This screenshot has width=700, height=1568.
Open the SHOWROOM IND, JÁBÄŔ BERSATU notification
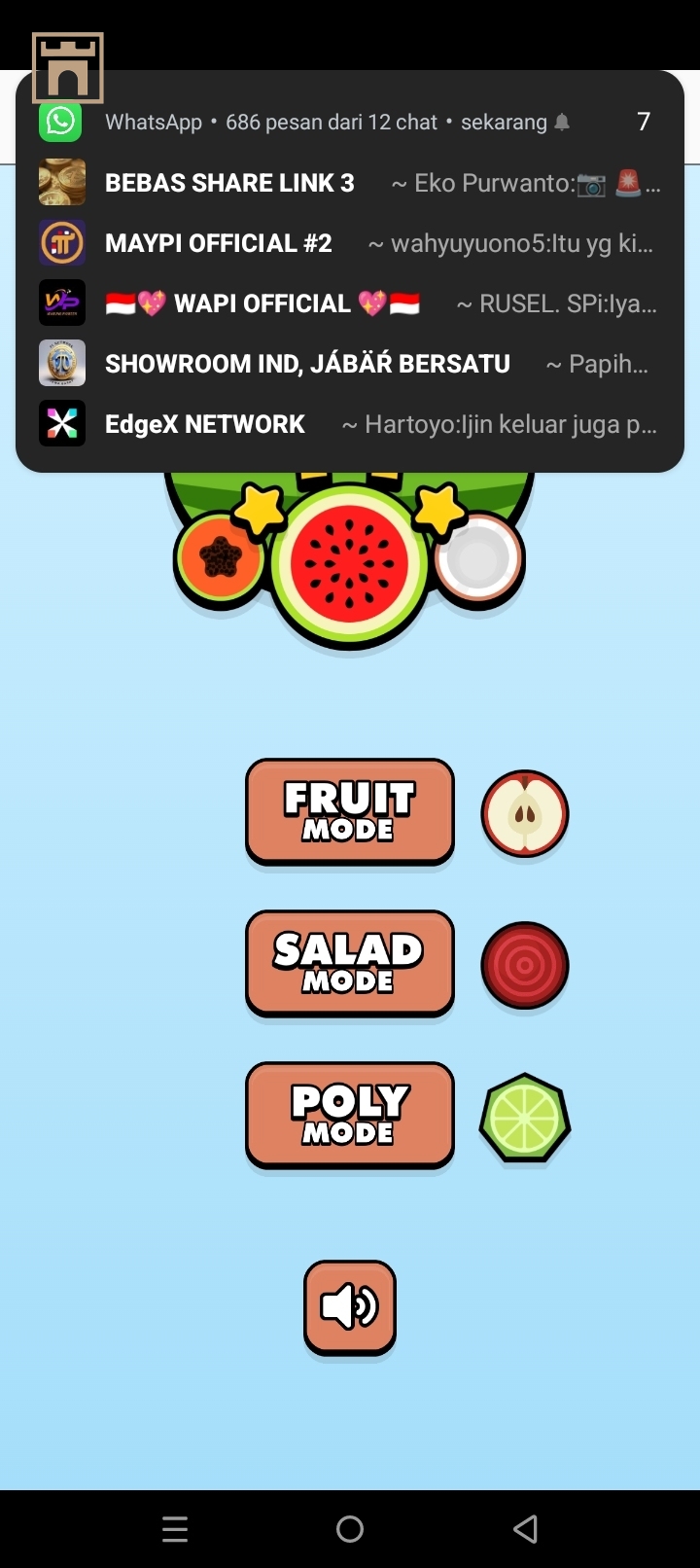point(348,364)
